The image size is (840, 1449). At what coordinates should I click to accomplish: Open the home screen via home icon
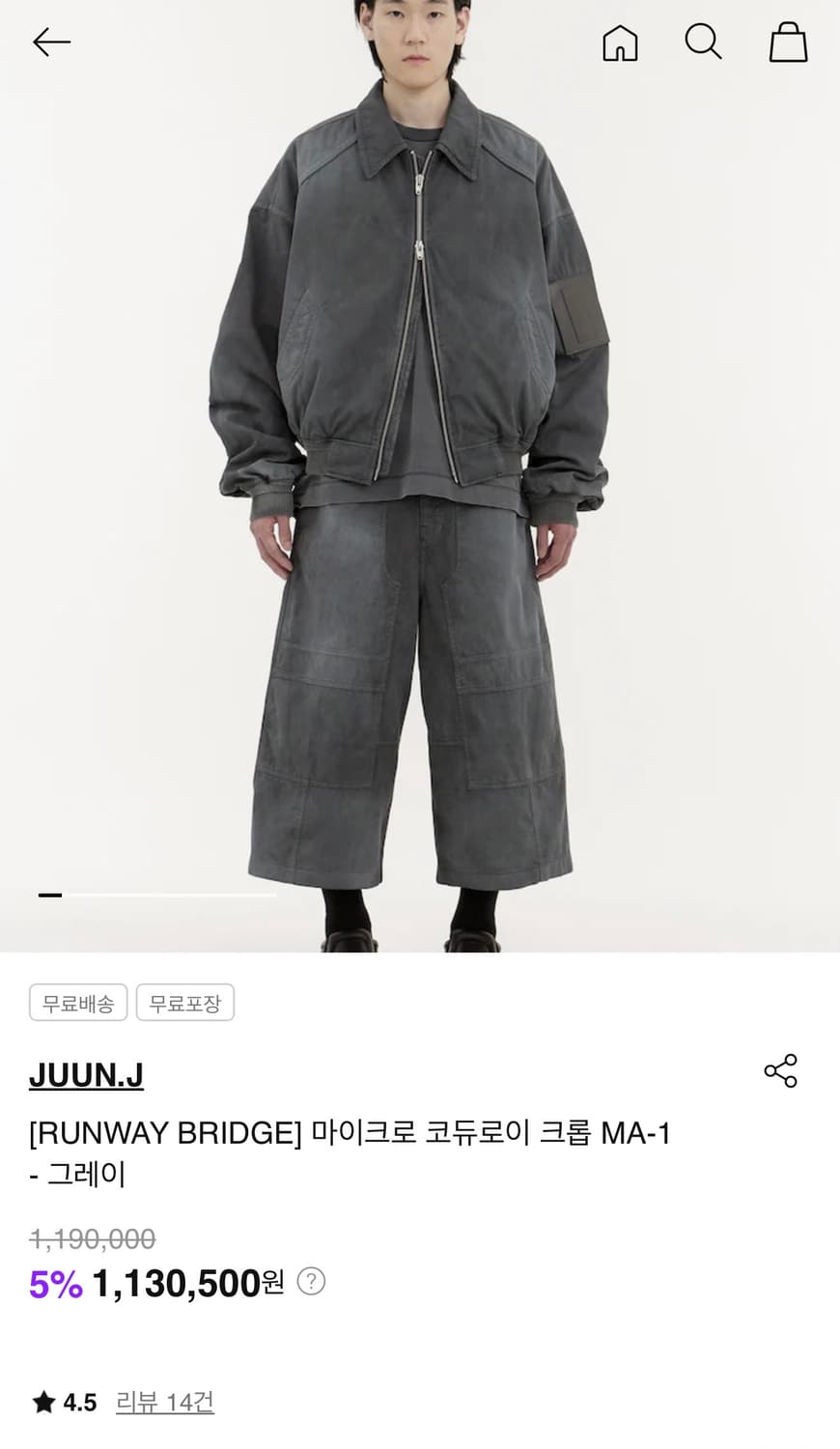pyautogui.click(x=621, y=43)
